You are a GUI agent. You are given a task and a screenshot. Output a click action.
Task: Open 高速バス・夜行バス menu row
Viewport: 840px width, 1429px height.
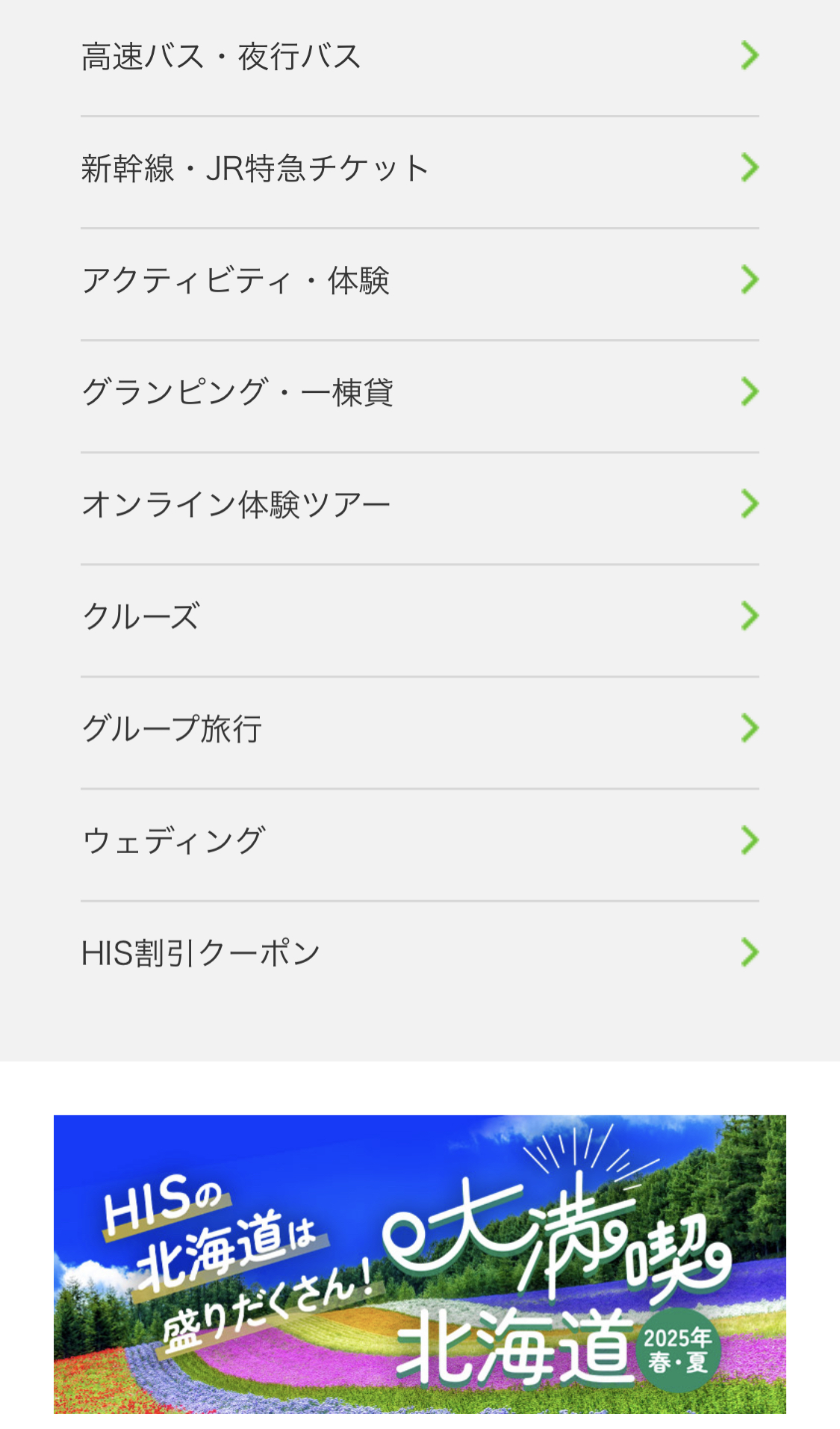[x=420, y=57]
